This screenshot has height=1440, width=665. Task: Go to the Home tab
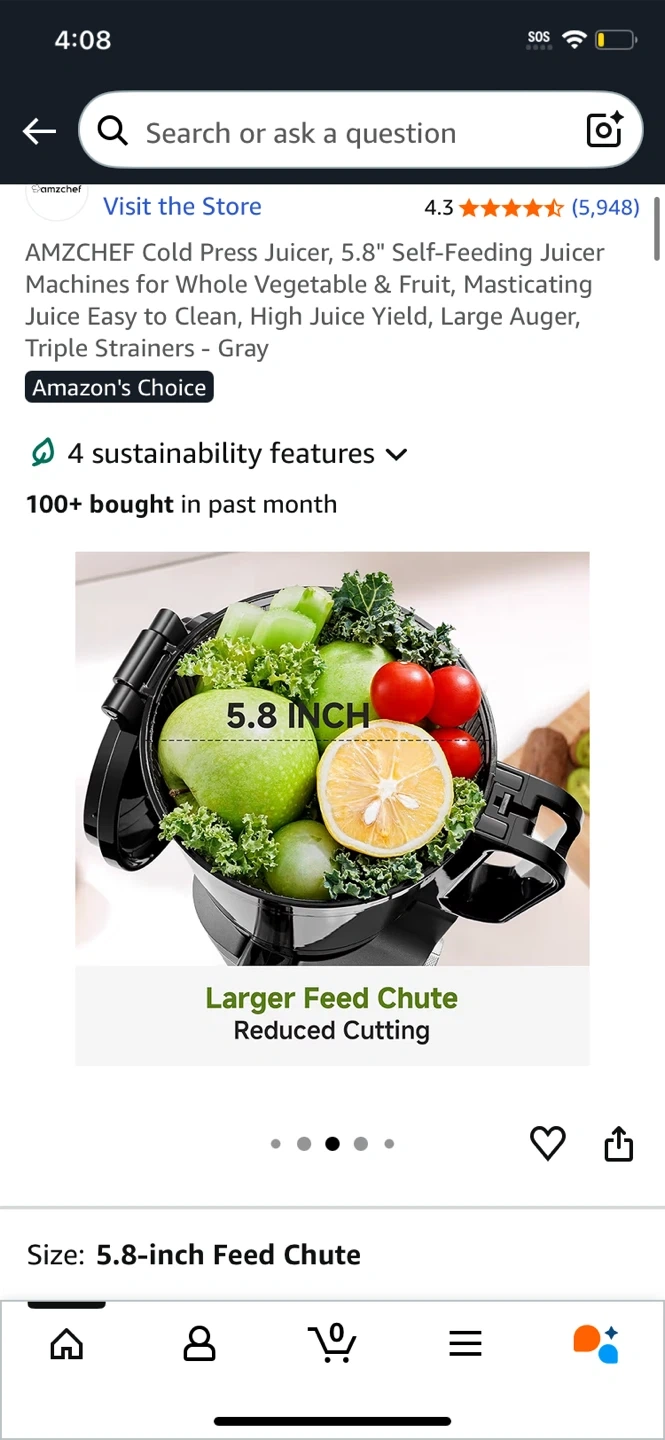pyautogui.click(x=67, y=1343)
